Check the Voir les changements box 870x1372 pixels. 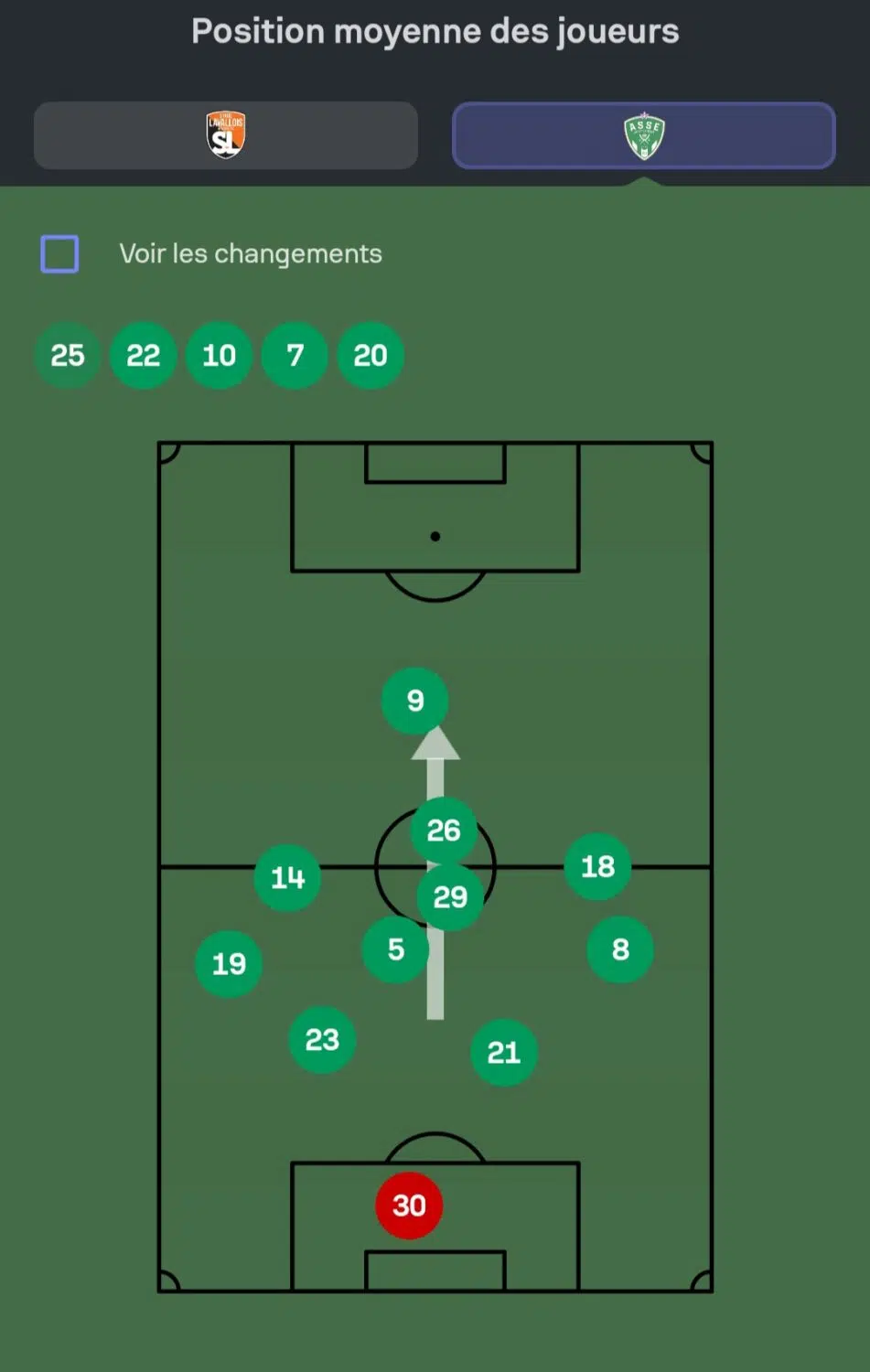click(x=60, y=254)
